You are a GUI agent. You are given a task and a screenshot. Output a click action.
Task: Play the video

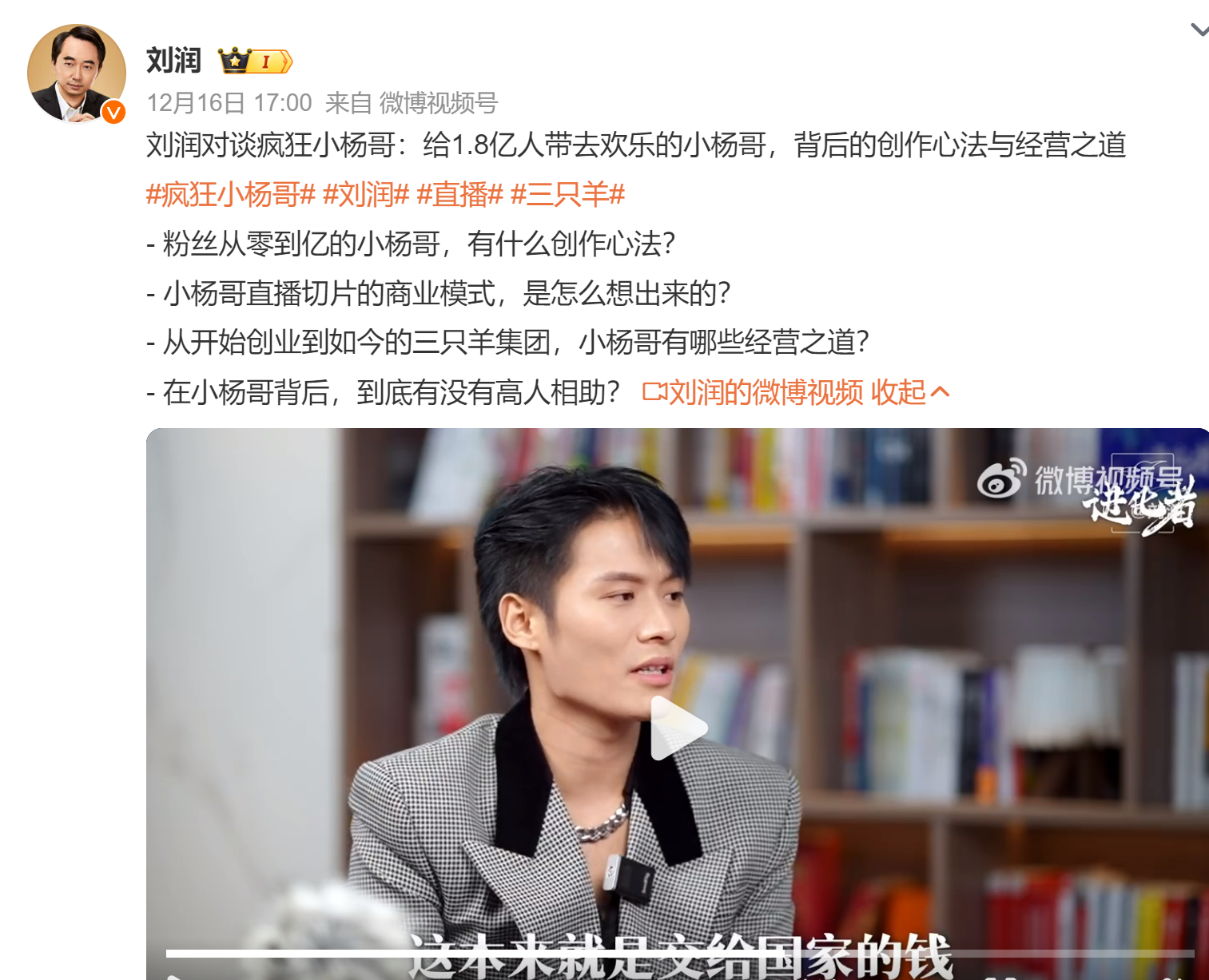(x=678, y=728)
